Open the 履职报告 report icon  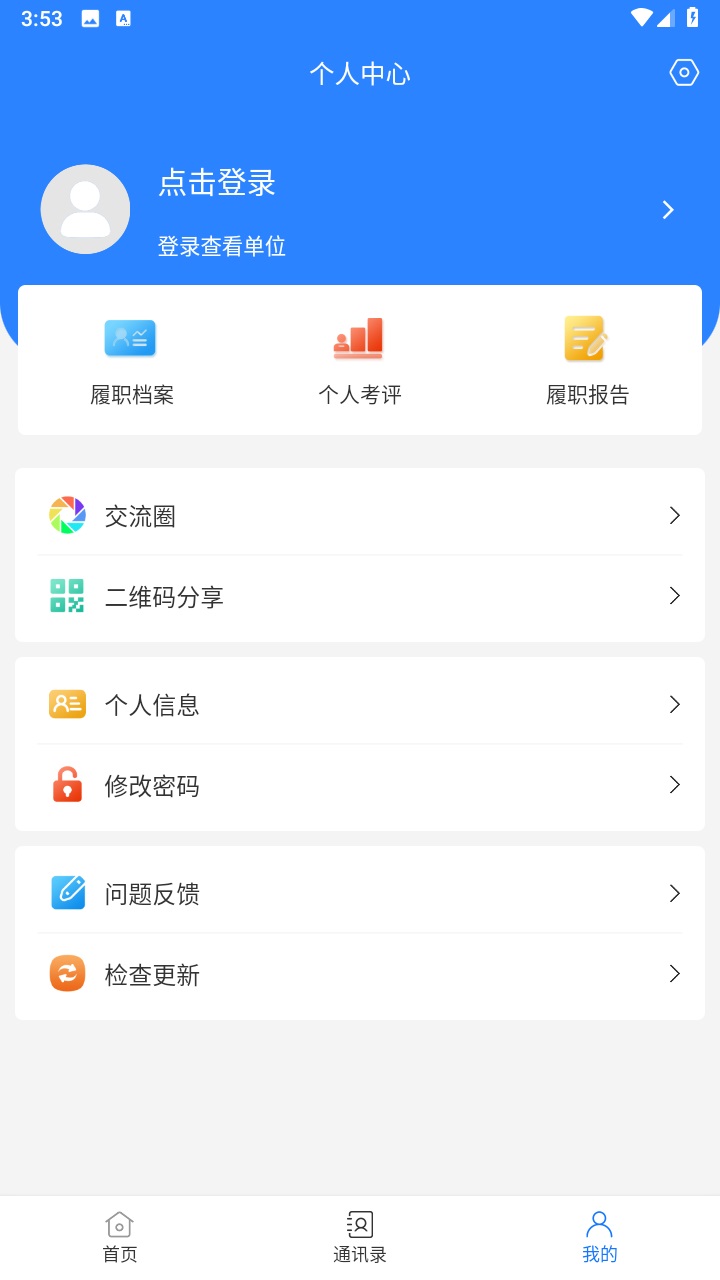coord(587,338)
